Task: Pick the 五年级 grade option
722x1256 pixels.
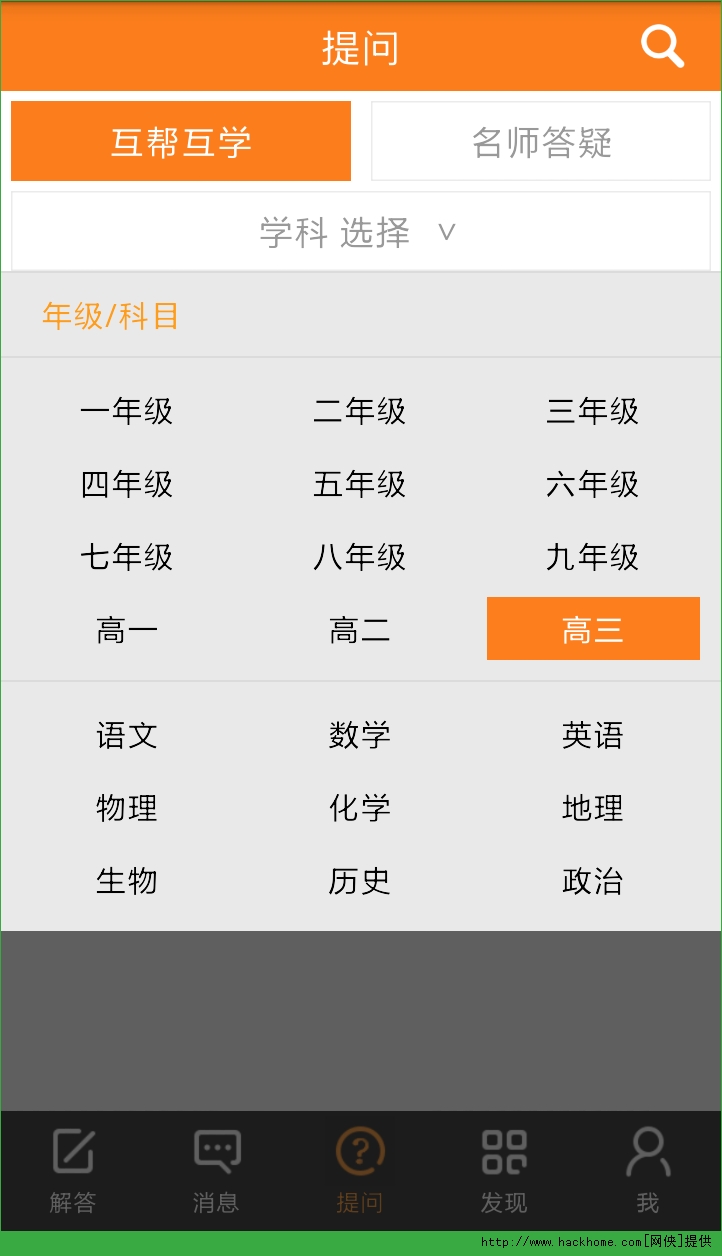Action: (x=360, y=484)
